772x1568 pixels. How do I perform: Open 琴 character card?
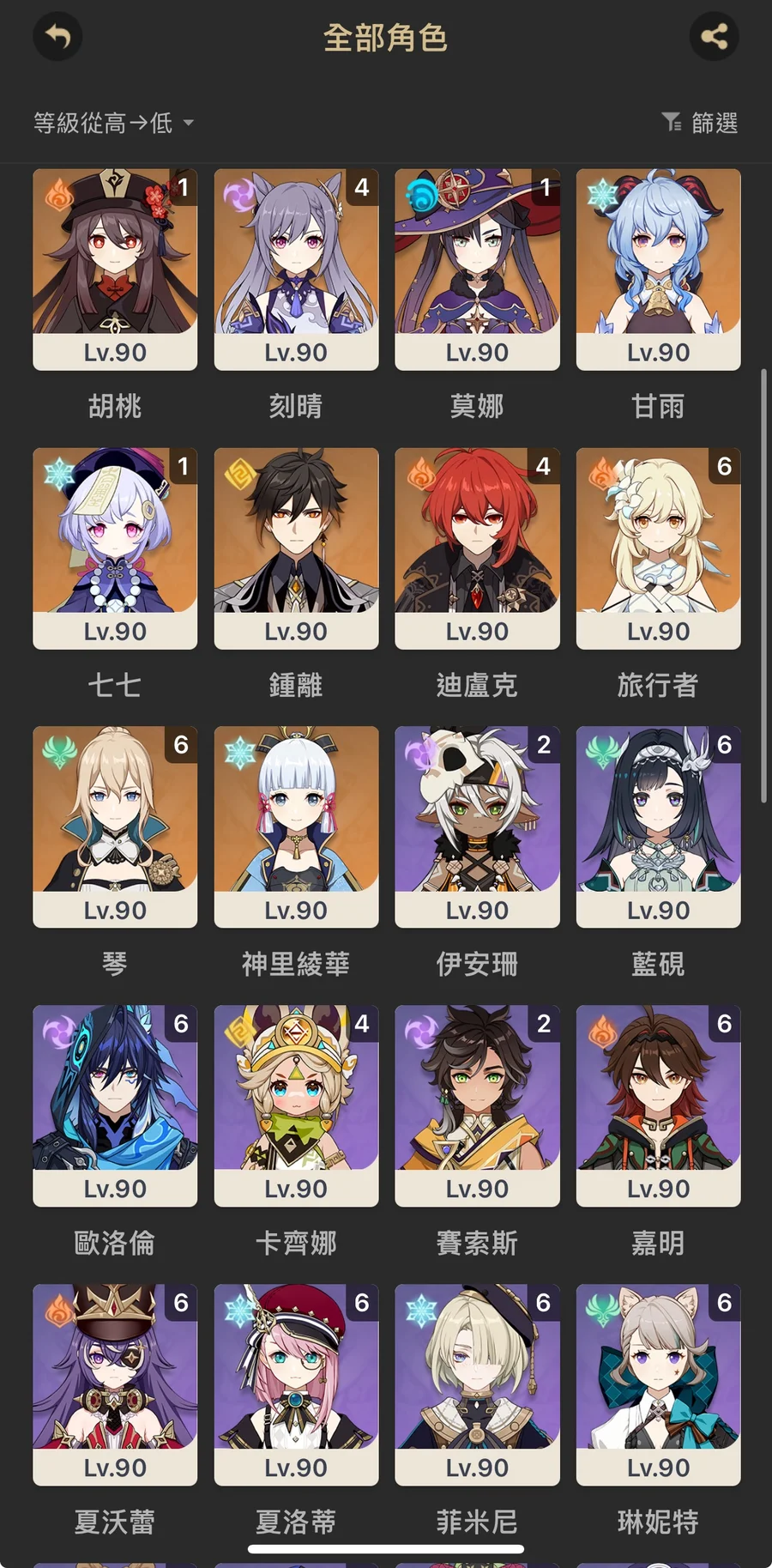pyautogui.click(x=115, y=826)
